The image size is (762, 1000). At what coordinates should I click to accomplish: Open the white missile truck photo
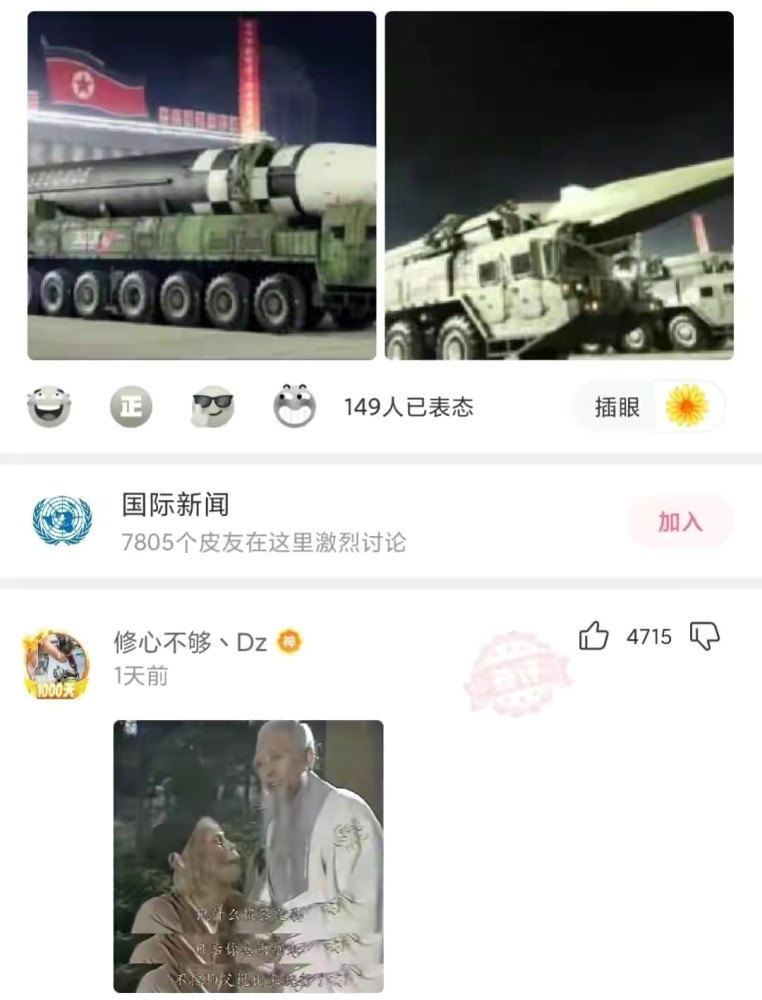(x=559, y=186)
